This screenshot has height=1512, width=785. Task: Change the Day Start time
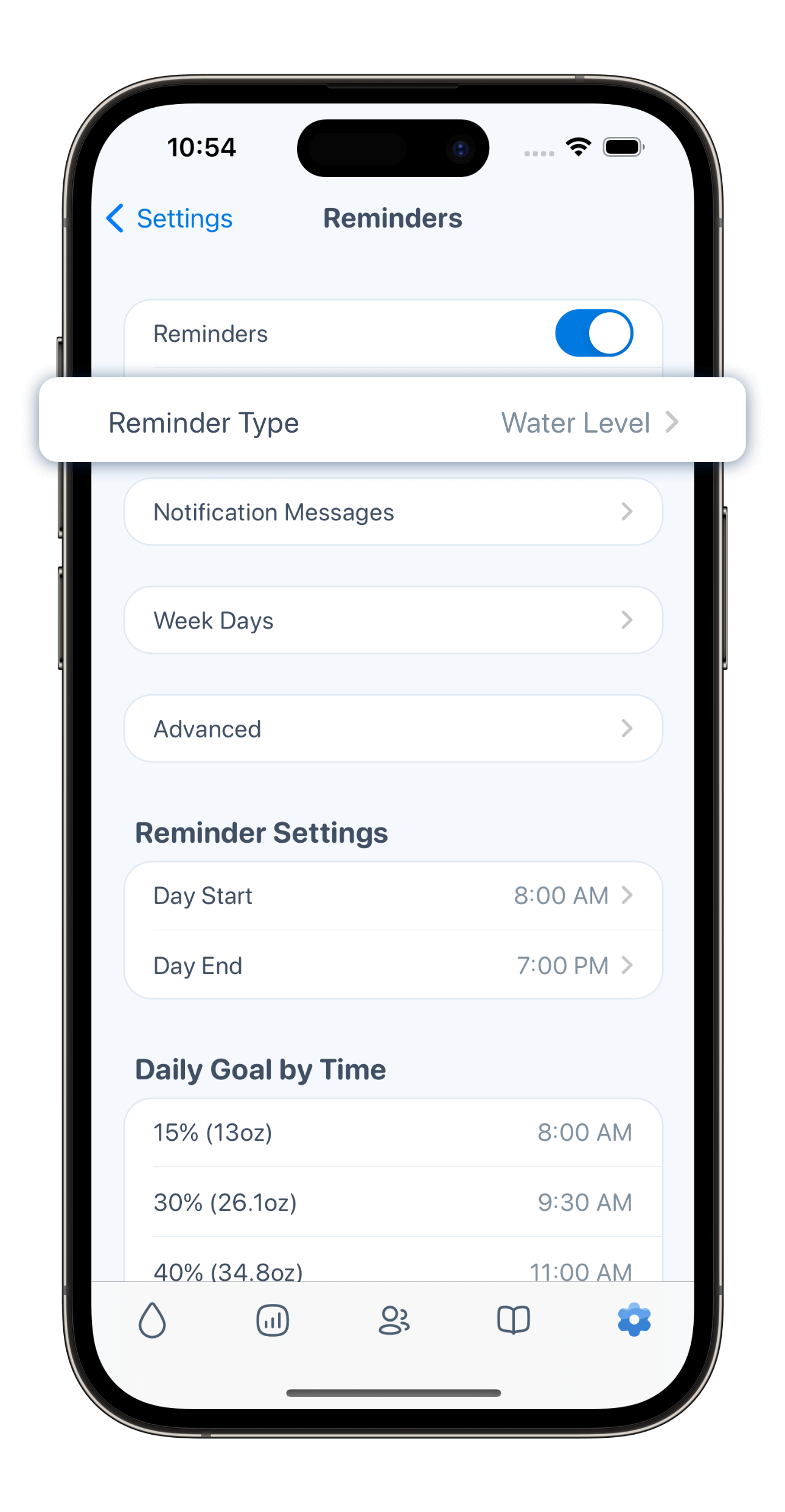point(392,896)
